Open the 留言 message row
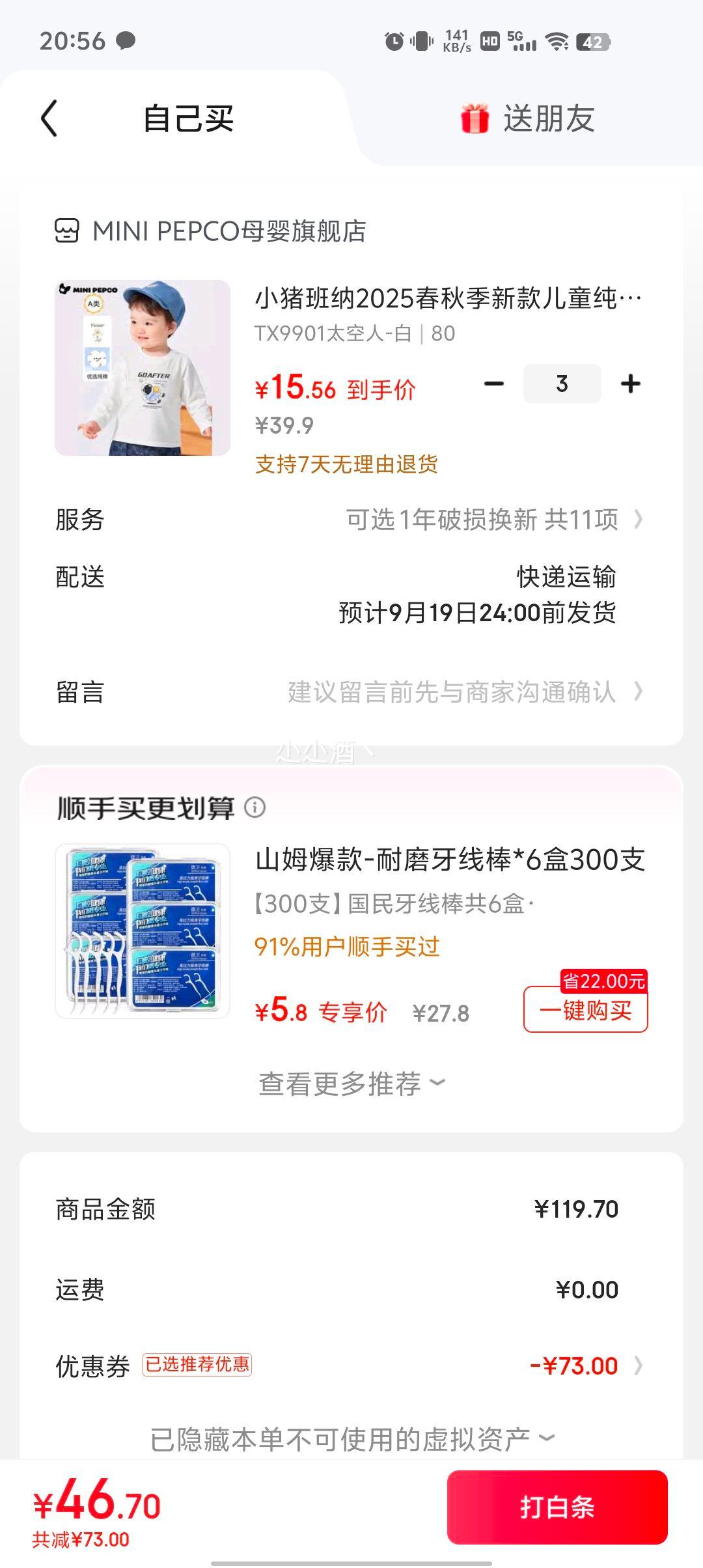Image resolution: width=703 pixels, height=1568 pixels. [351, 692]
